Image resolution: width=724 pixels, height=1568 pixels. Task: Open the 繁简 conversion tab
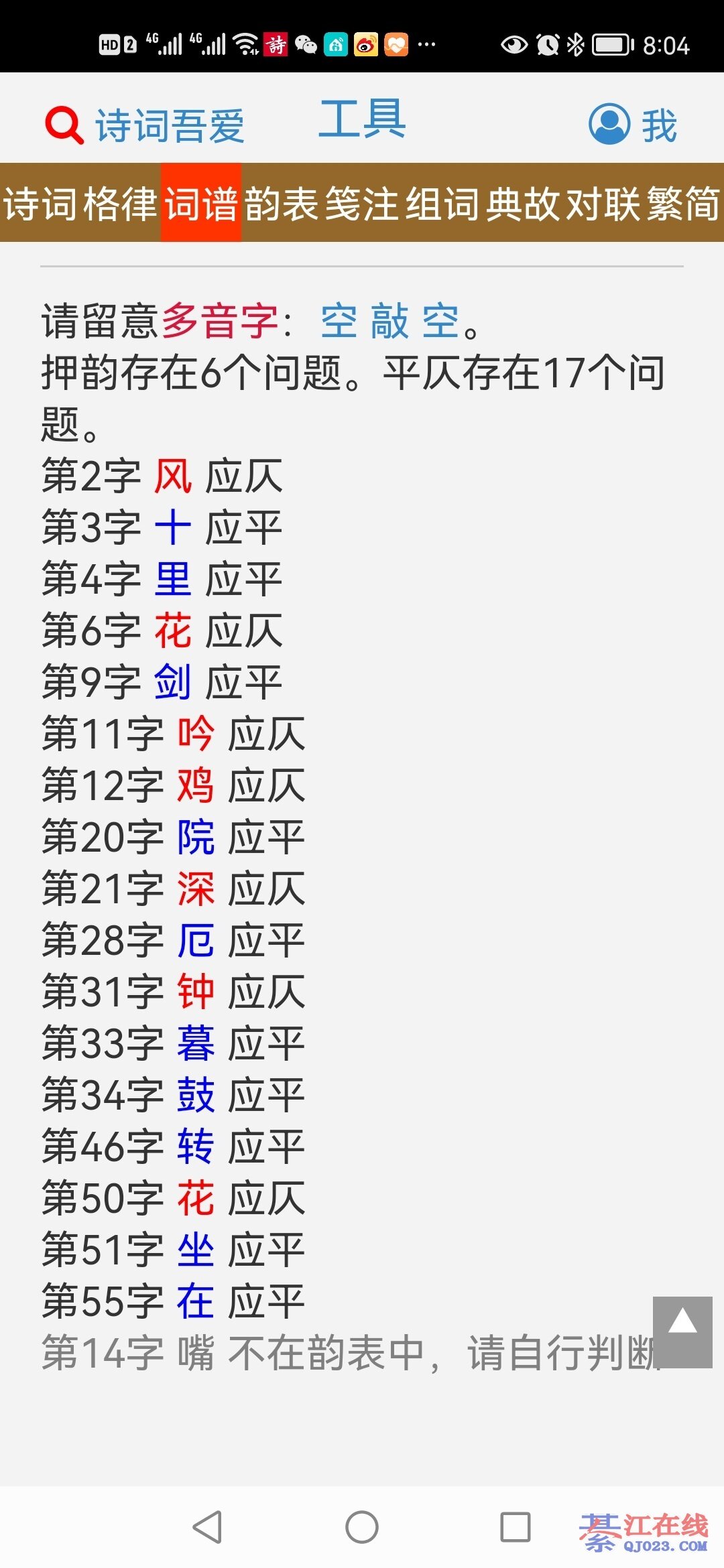point(684,203)
